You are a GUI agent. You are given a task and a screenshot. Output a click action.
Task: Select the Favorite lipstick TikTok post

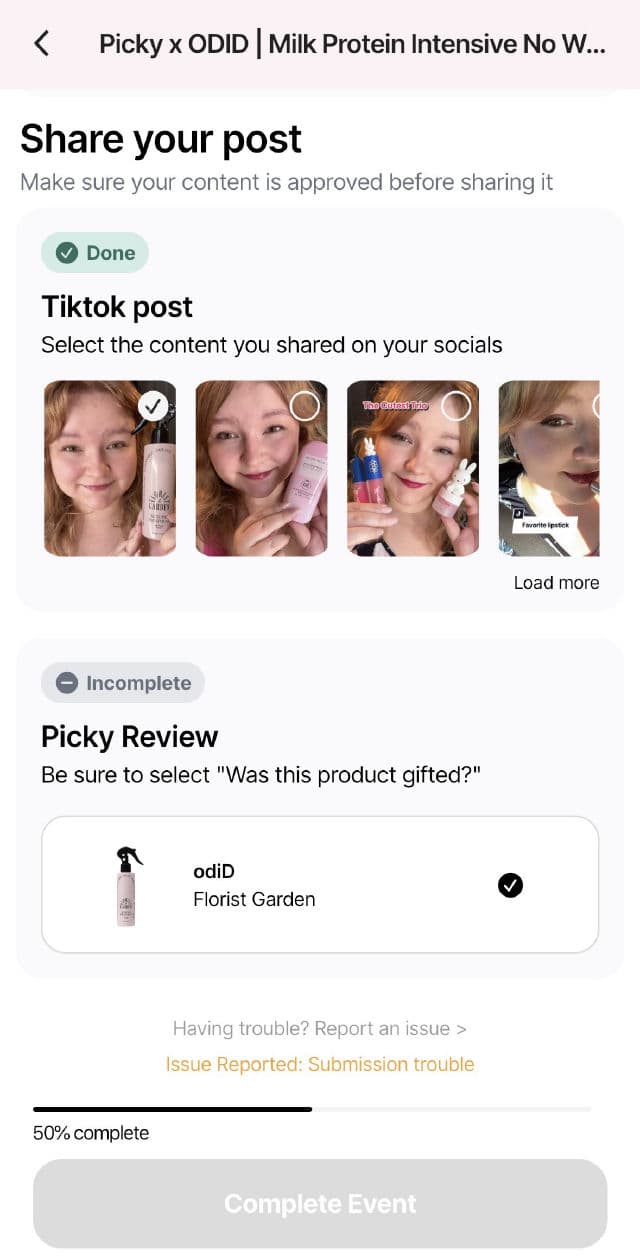pyautogui.click(x=549, y=468)
